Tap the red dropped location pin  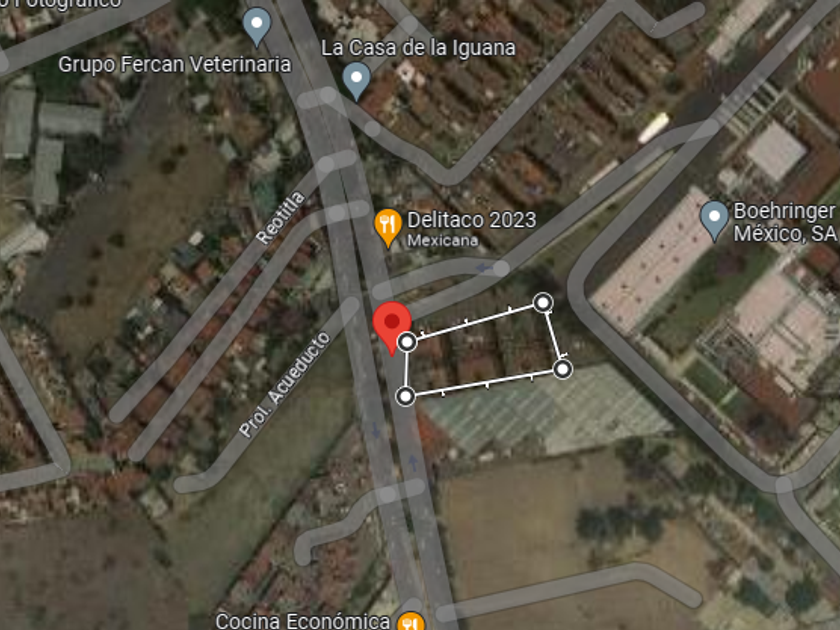(392, 327)
